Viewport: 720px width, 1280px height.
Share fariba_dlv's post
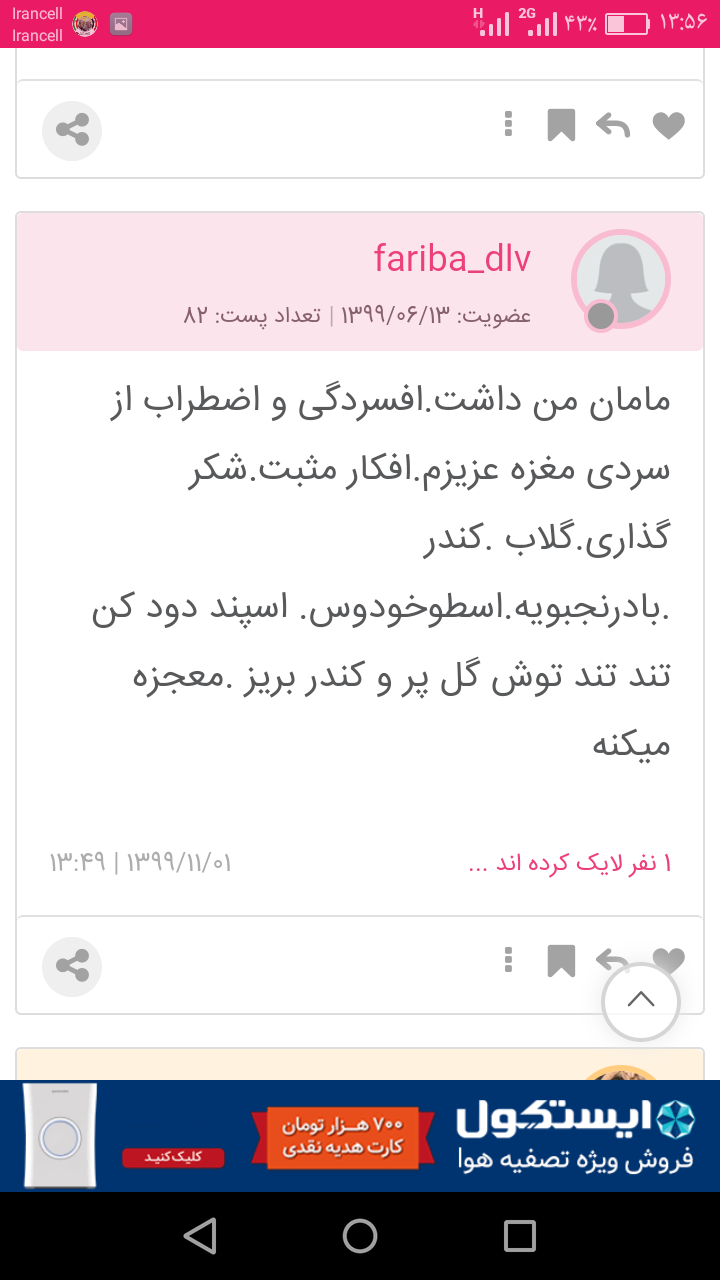(72, 965)
